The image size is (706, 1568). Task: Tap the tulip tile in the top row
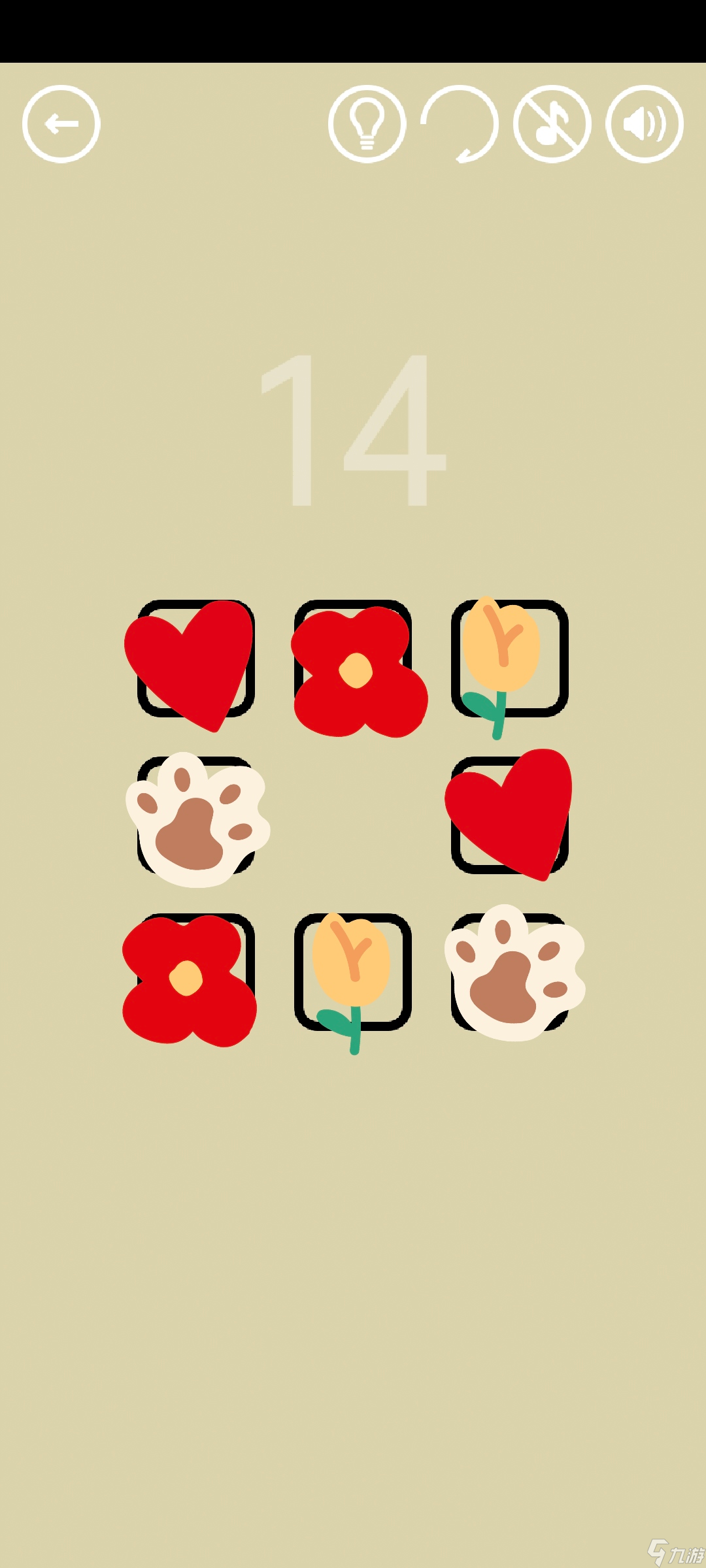[x=507, y=660]
